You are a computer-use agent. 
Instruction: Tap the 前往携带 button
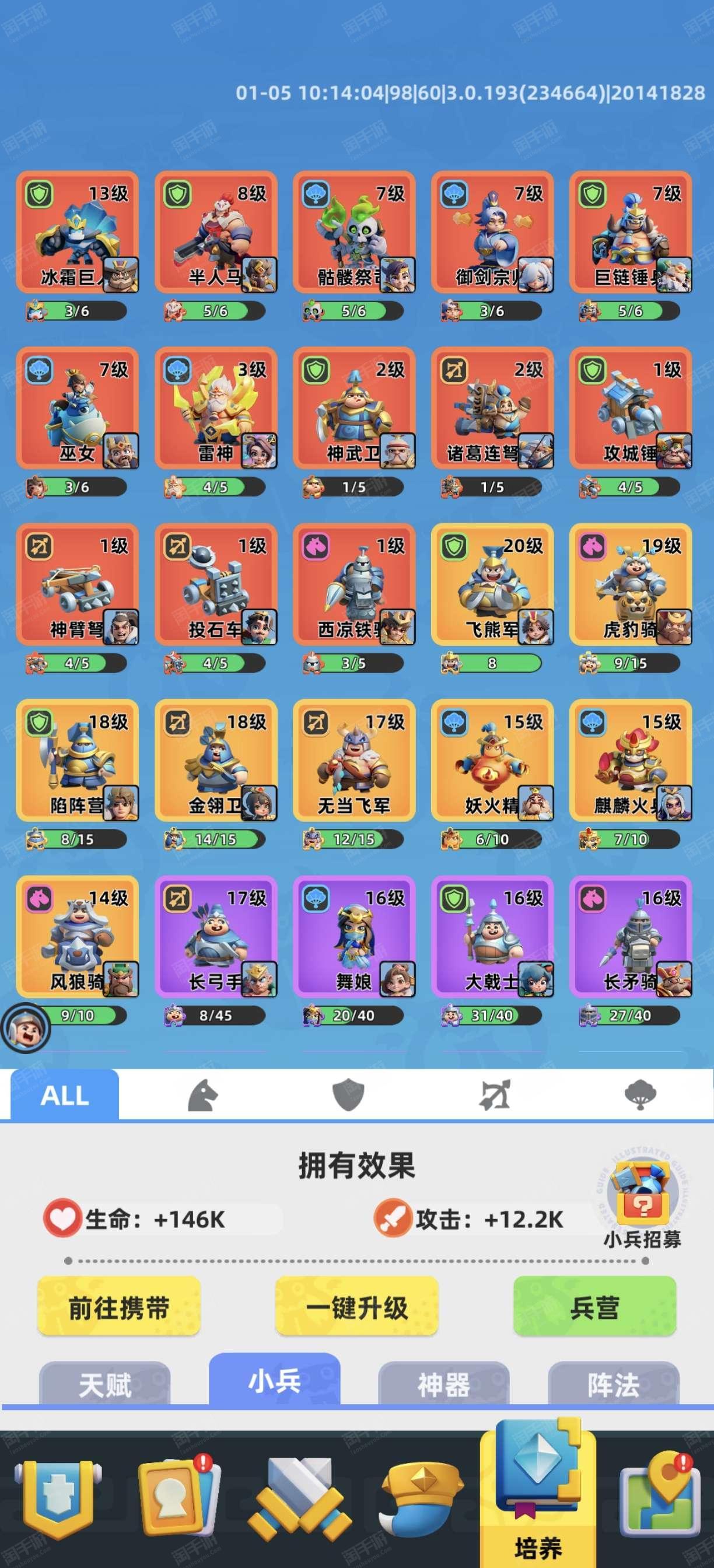click(x=118, y=1307)
